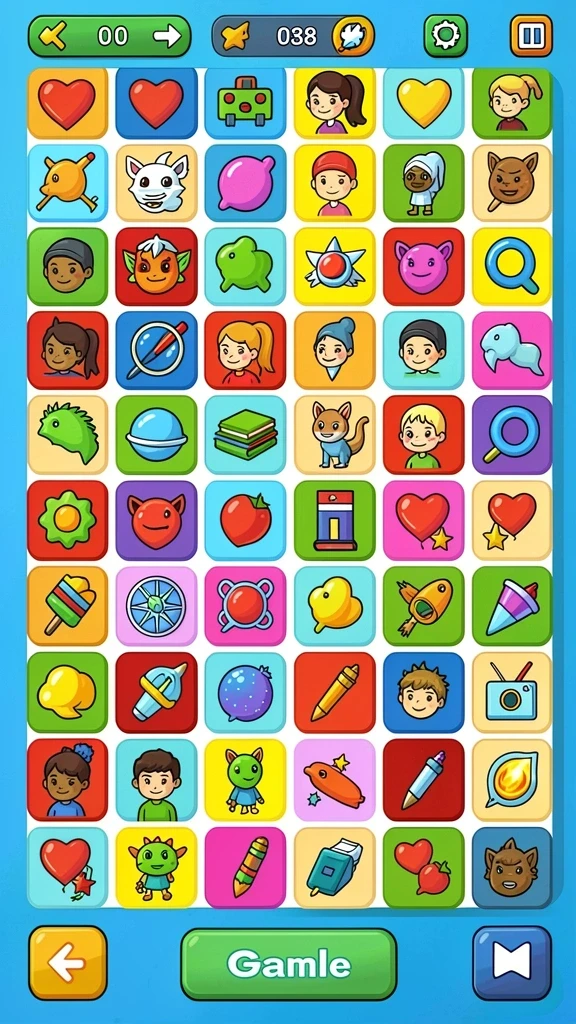The height and width of the screenshot is (1024, 576).
Task: Select the green dinosaur head tile
Action: coord(68,434)
